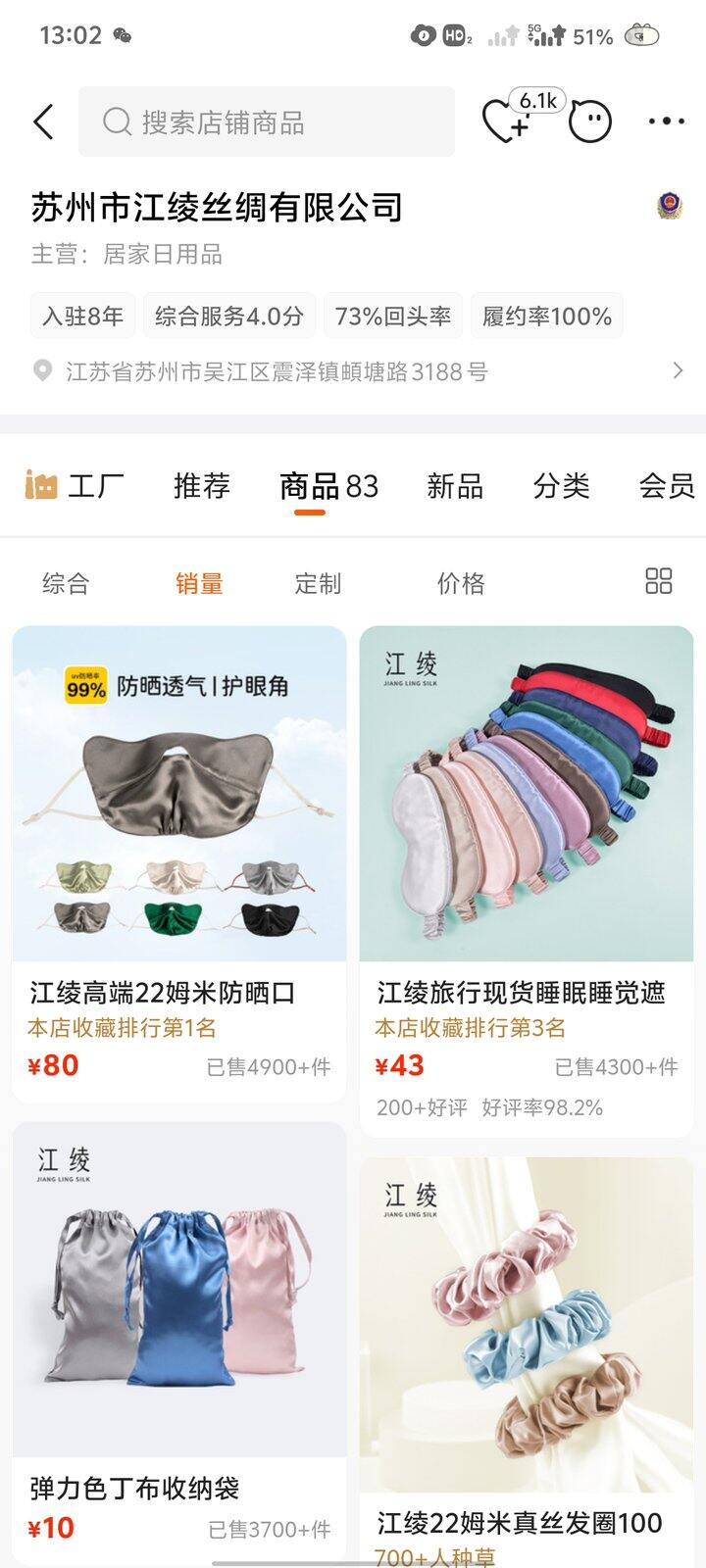Open customer service chat face icon
Viewport: 706px width, 1568px height.
590,122
